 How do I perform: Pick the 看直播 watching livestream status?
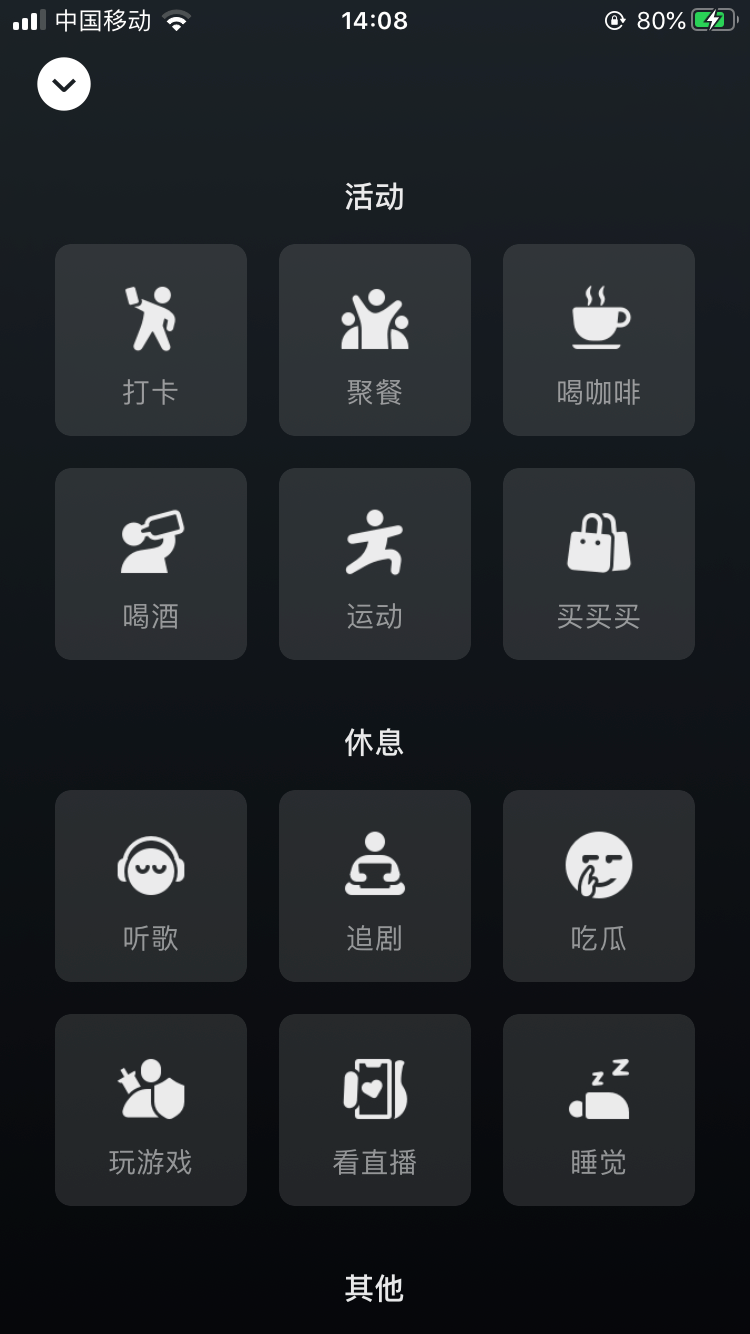375,1110
